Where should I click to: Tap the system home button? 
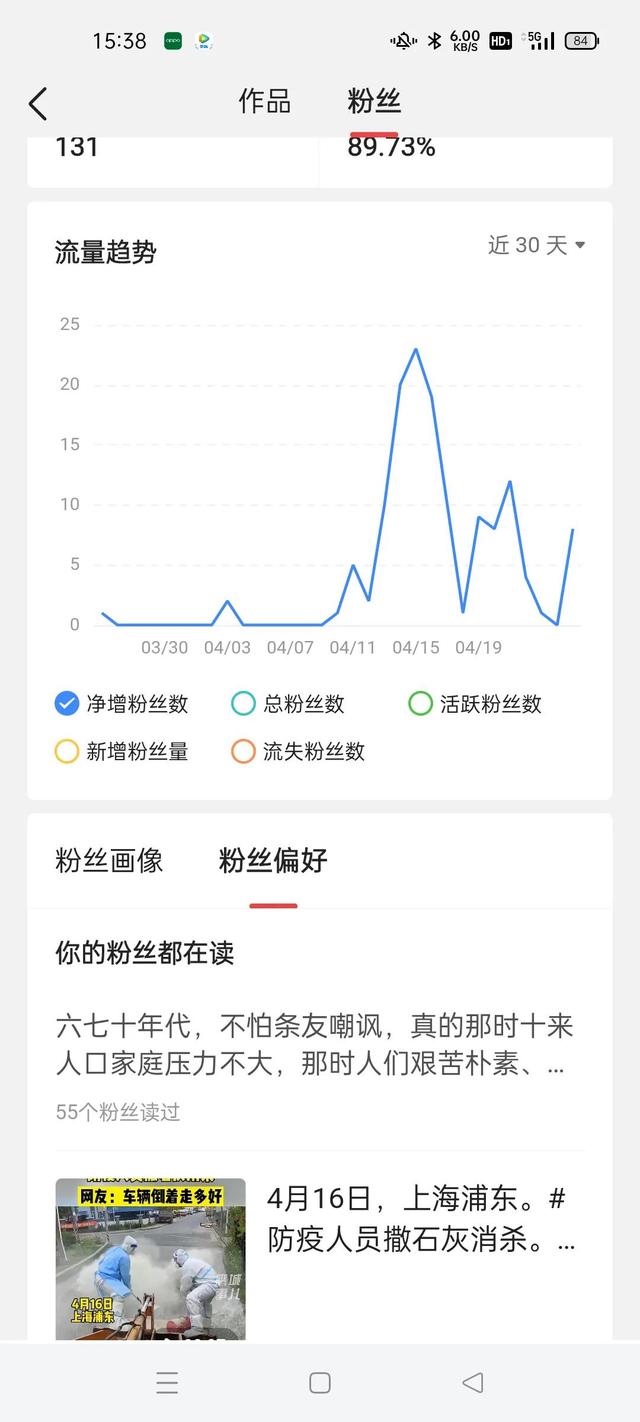(320, 1383)
